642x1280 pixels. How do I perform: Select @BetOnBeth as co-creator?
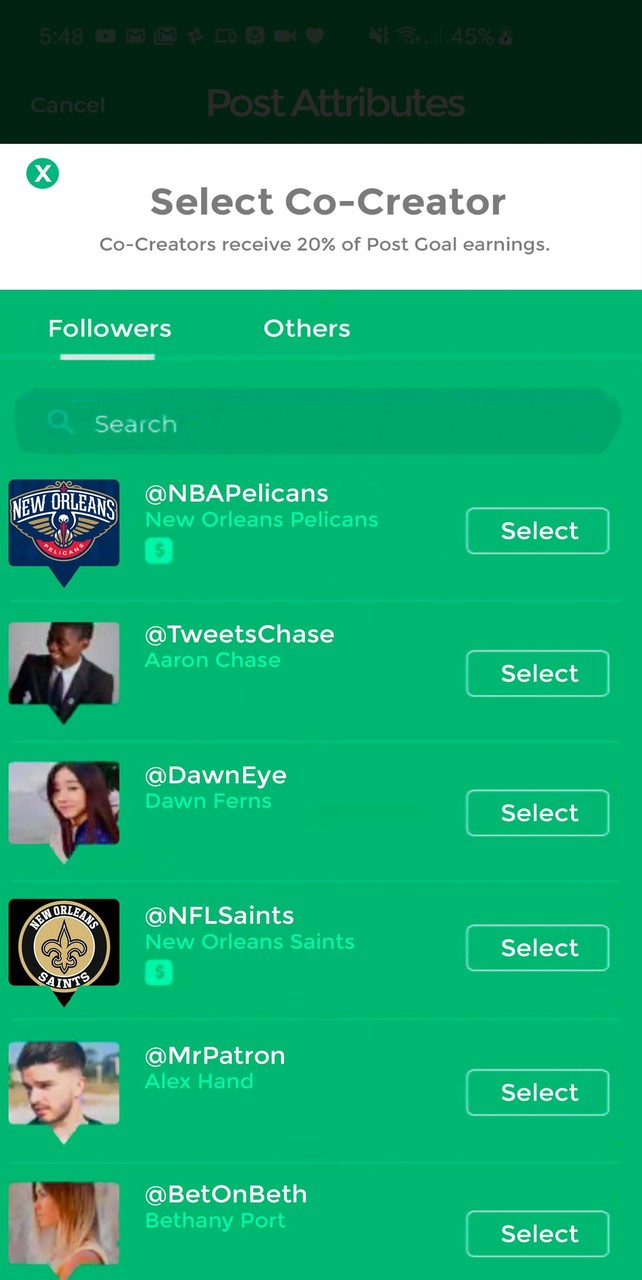pyautogui.click(x=537, y=1234)
